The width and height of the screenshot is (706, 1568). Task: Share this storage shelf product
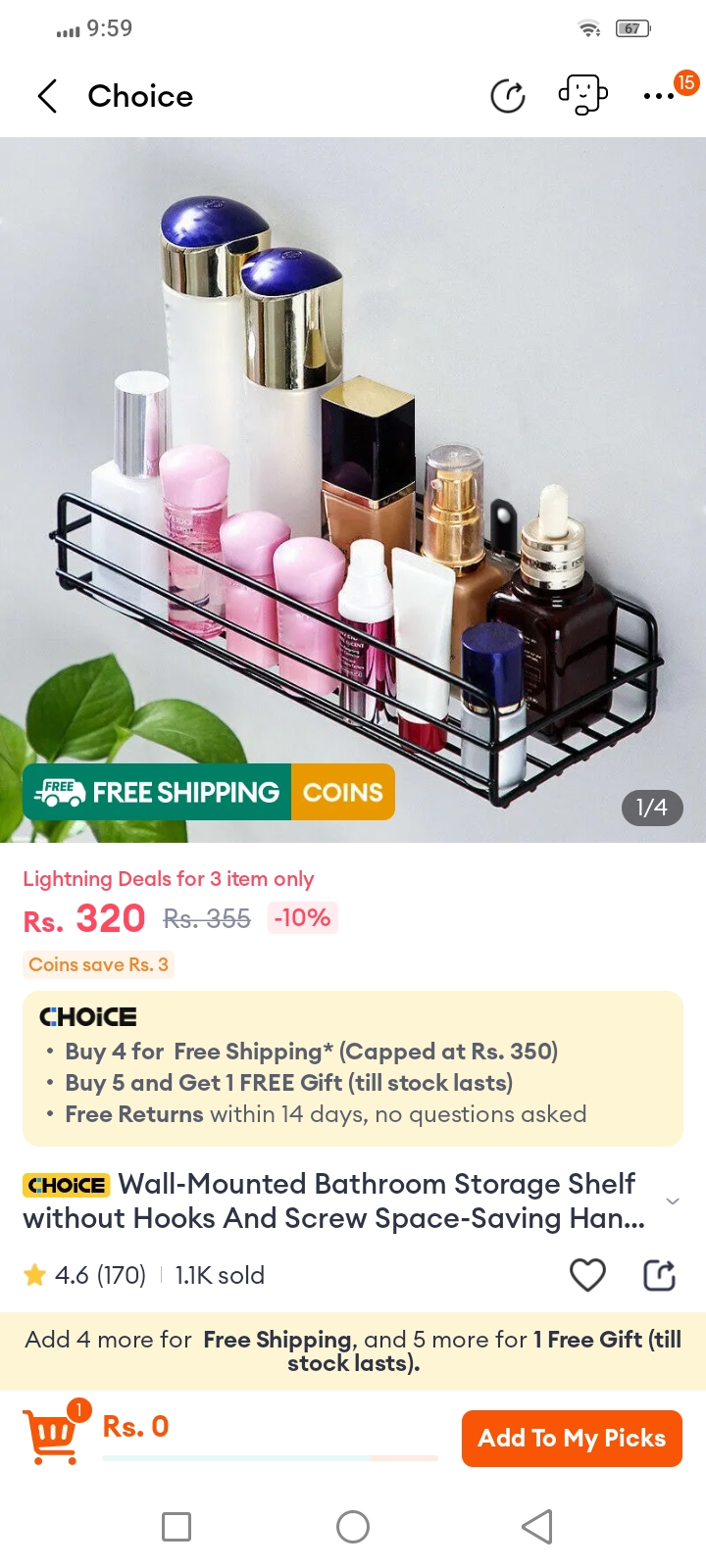pyautogui.click(x=659, y=1275)
